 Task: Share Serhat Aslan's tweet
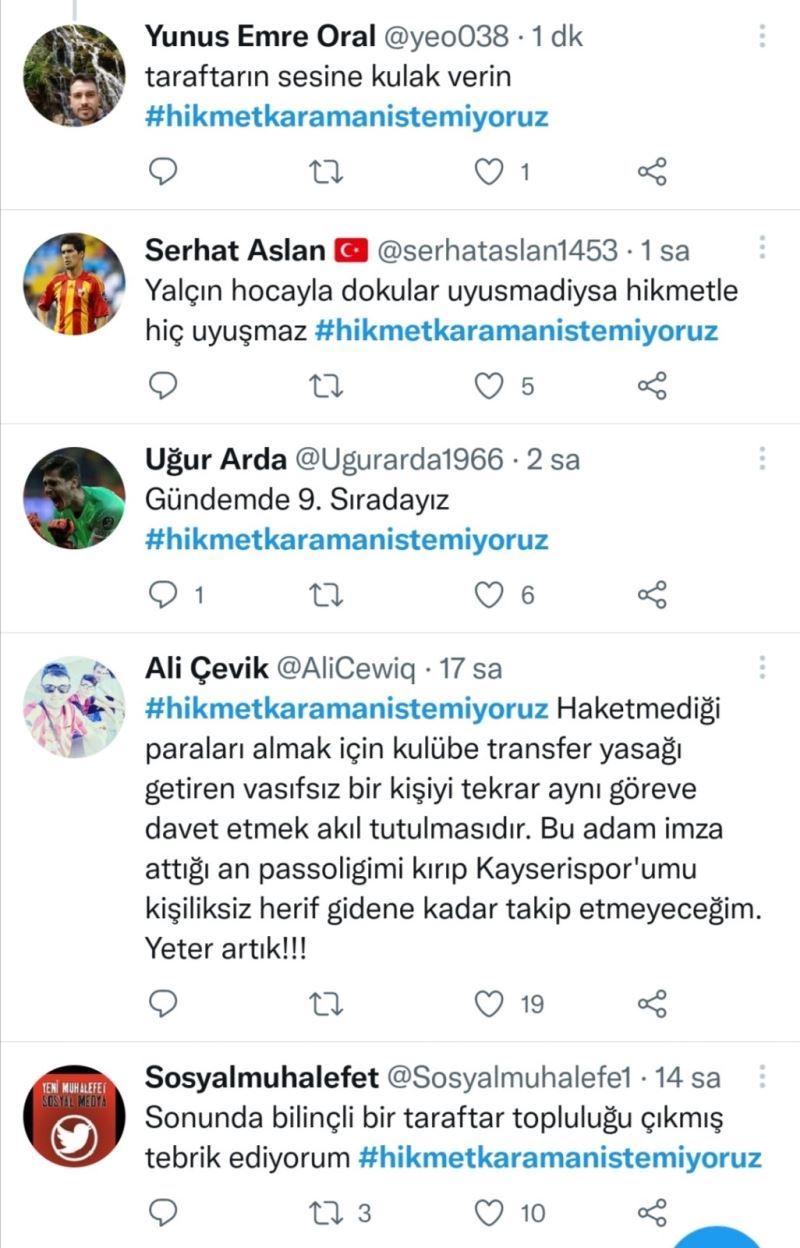pyautogui.click(x=652, y=385)
